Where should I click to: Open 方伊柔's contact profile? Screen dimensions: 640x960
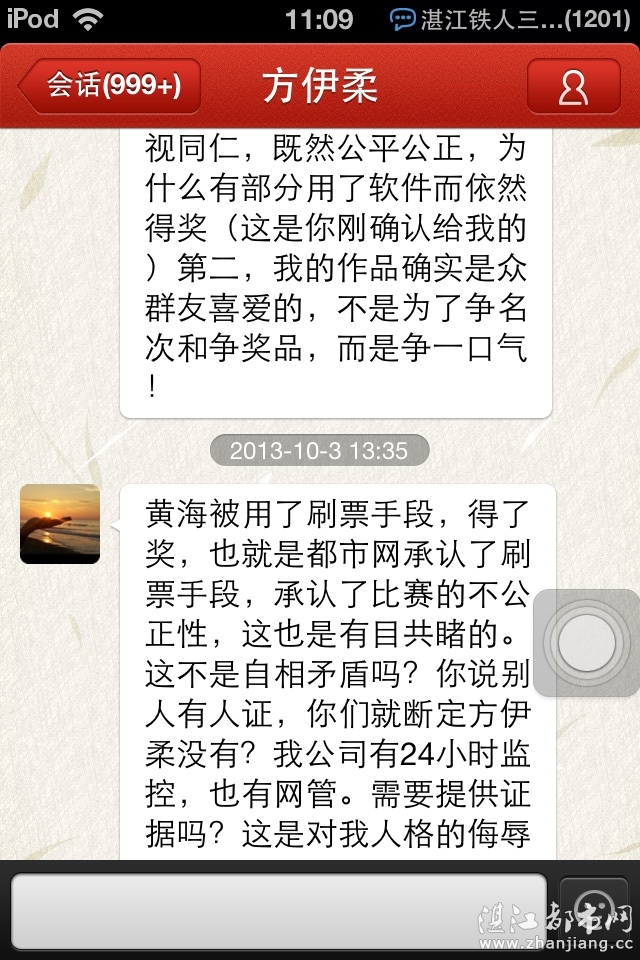573,87
